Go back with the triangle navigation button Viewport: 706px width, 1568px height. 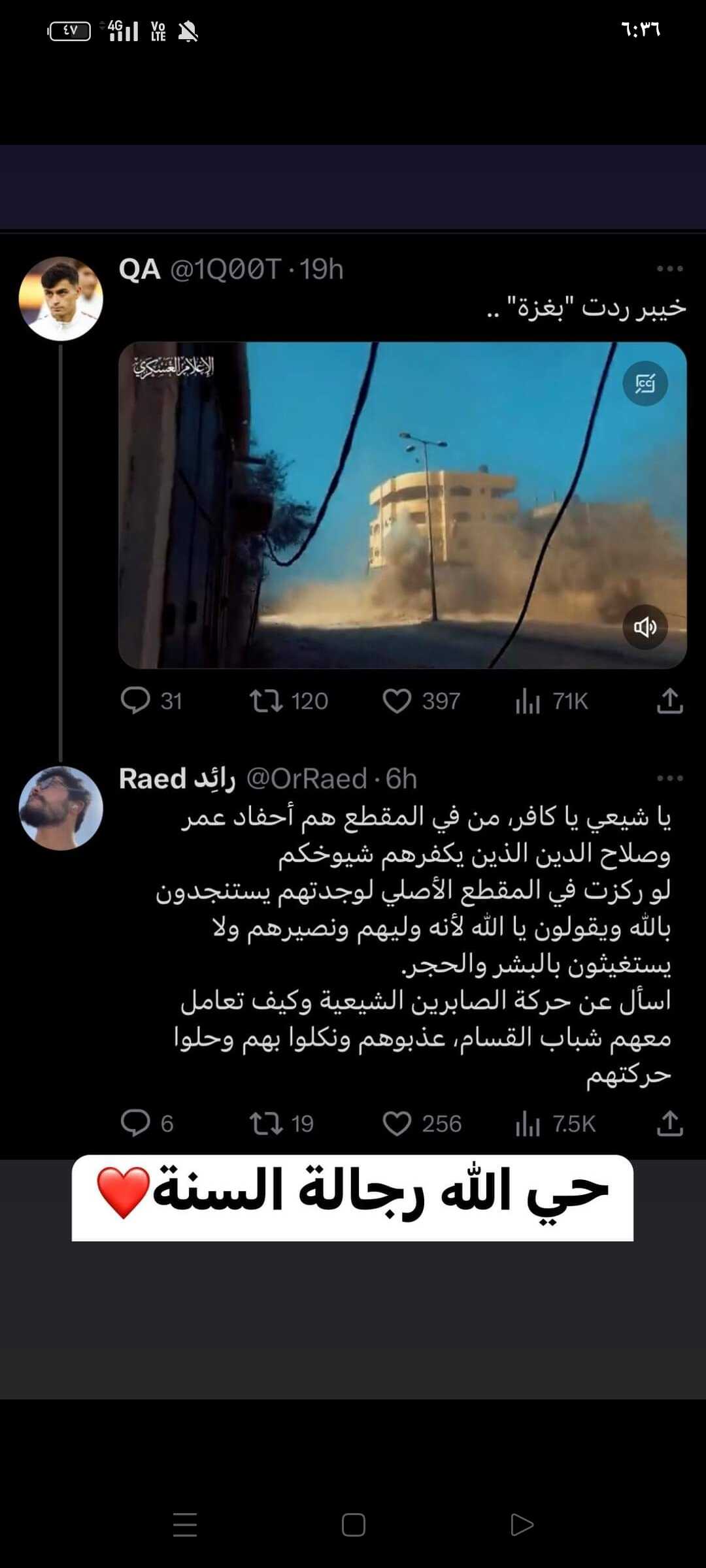(521, 1525)
